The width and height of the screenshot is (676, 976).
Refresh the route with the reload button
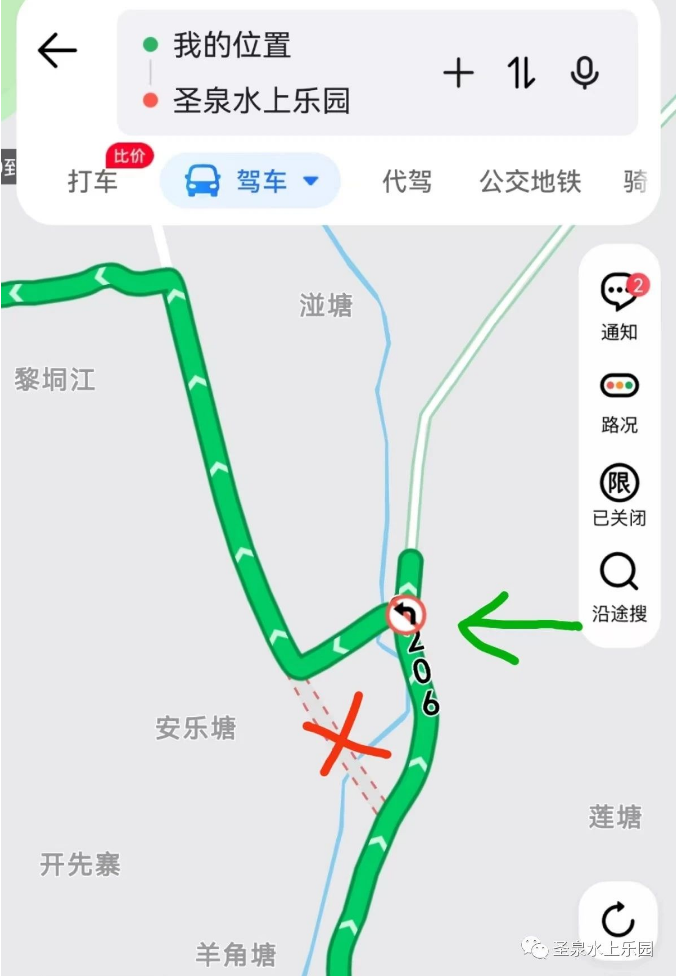[618, 920]
